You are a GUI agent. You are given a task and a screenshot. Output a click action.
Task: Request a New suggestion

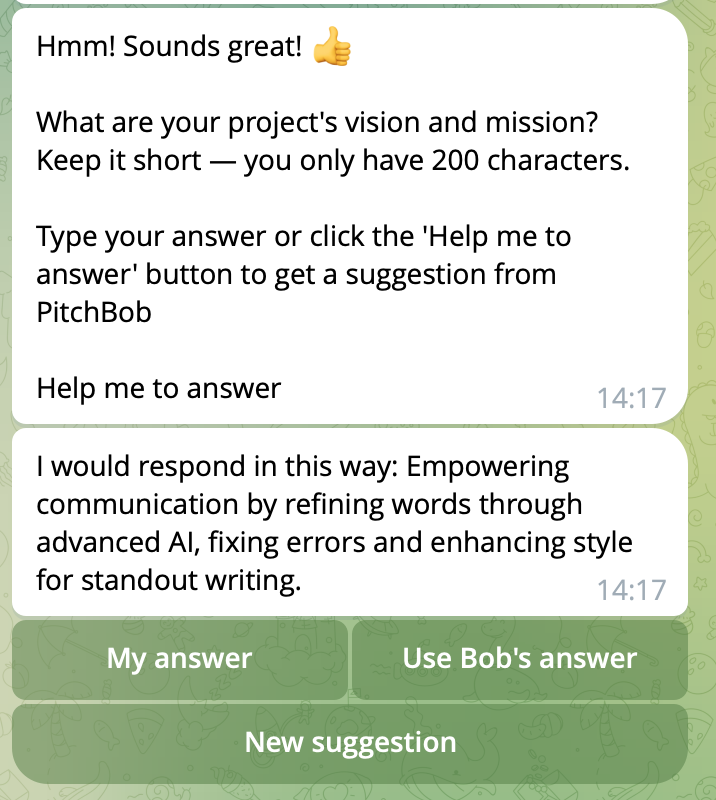[x=350, y=743]
